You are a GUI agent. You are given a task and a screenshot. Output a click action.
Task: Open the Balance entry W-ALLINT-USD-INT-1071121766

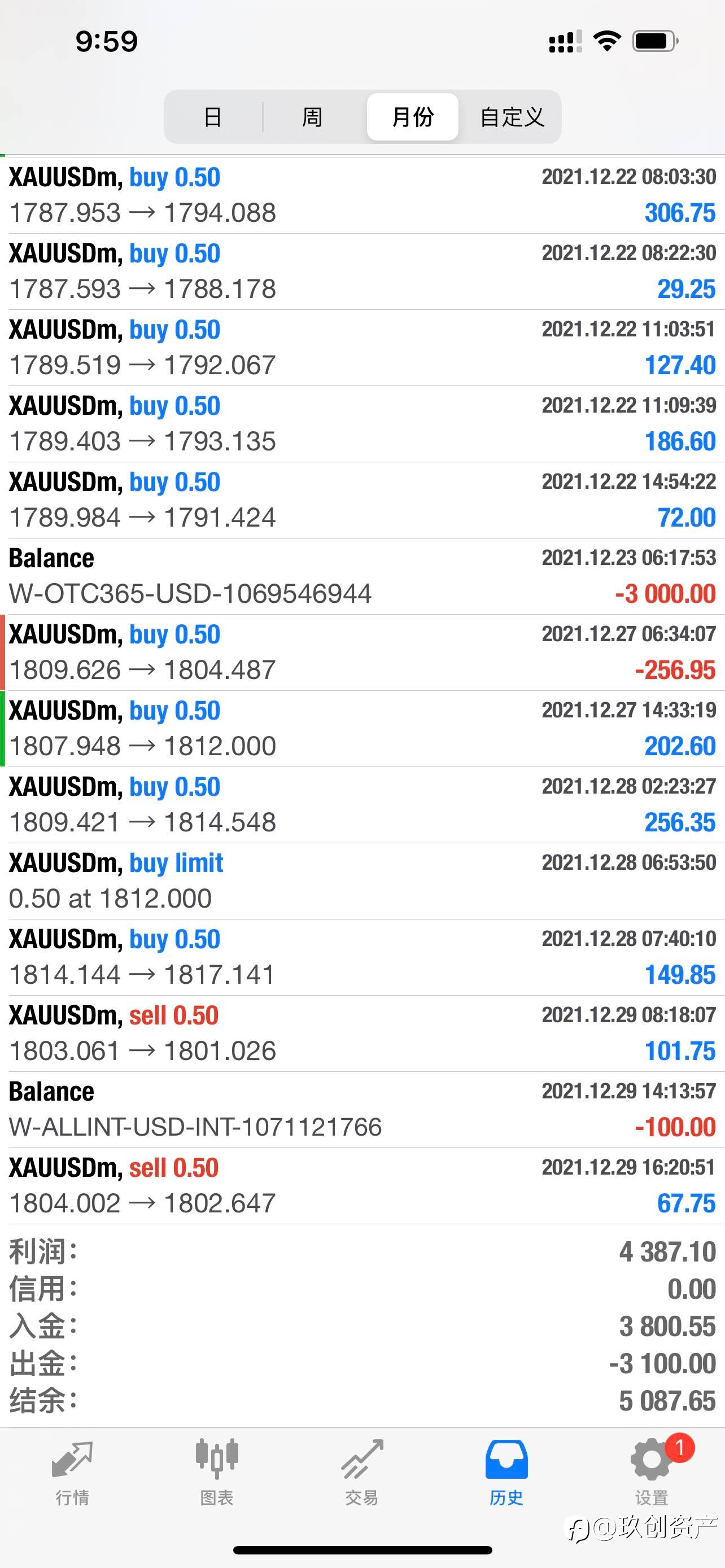click(x=362, y=1110)
